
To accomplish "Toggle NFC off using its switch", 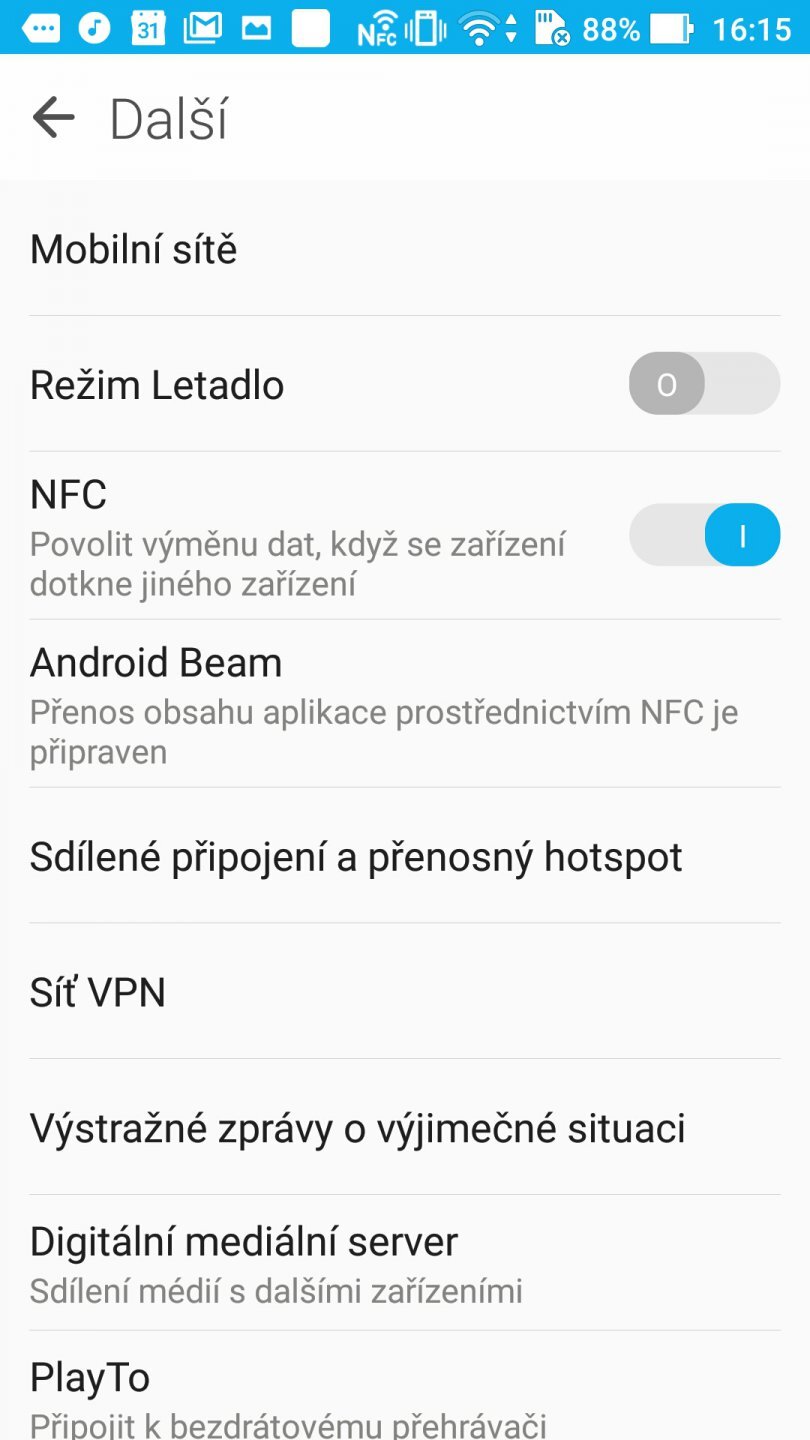I will point(703,535).
